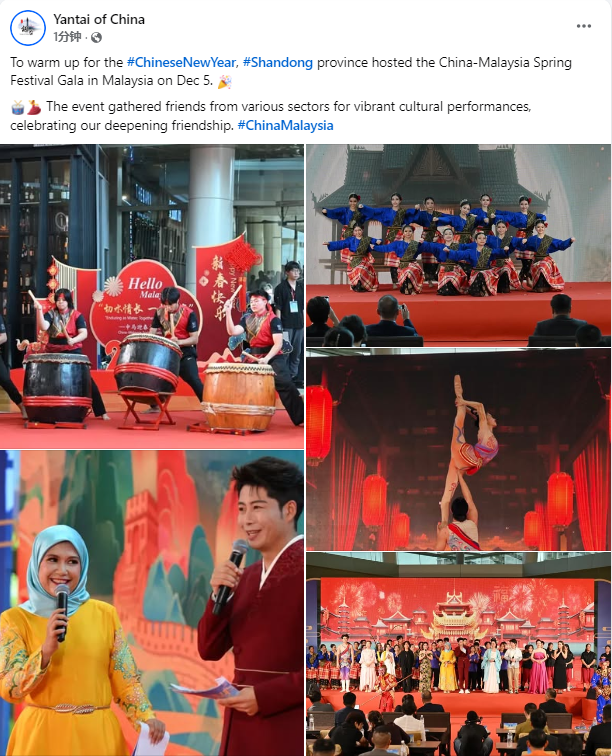Tap the #ChineseNewYear hashtag
Screen dimensions: 612x756
181,62
